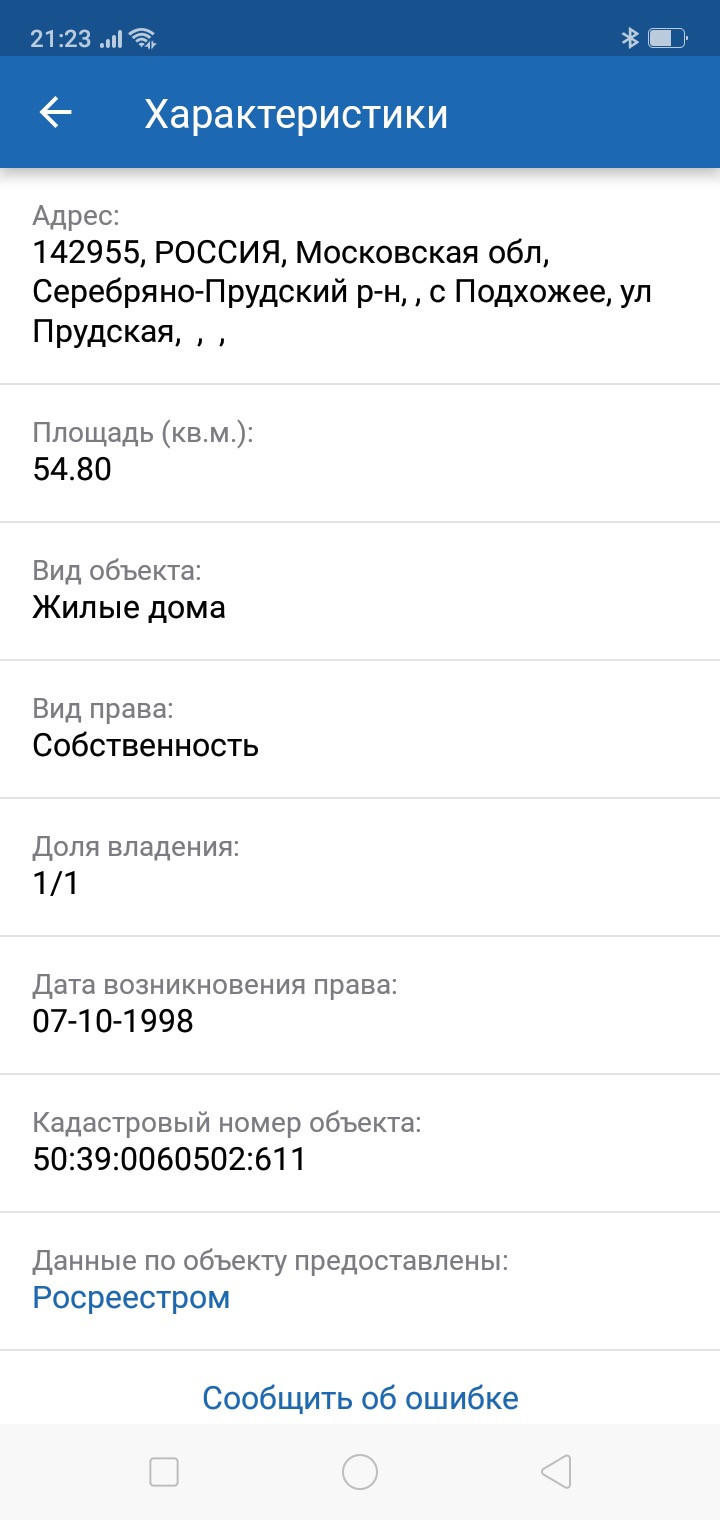Tap Сообщить об ошибке to report an error

click(360, 1397)
